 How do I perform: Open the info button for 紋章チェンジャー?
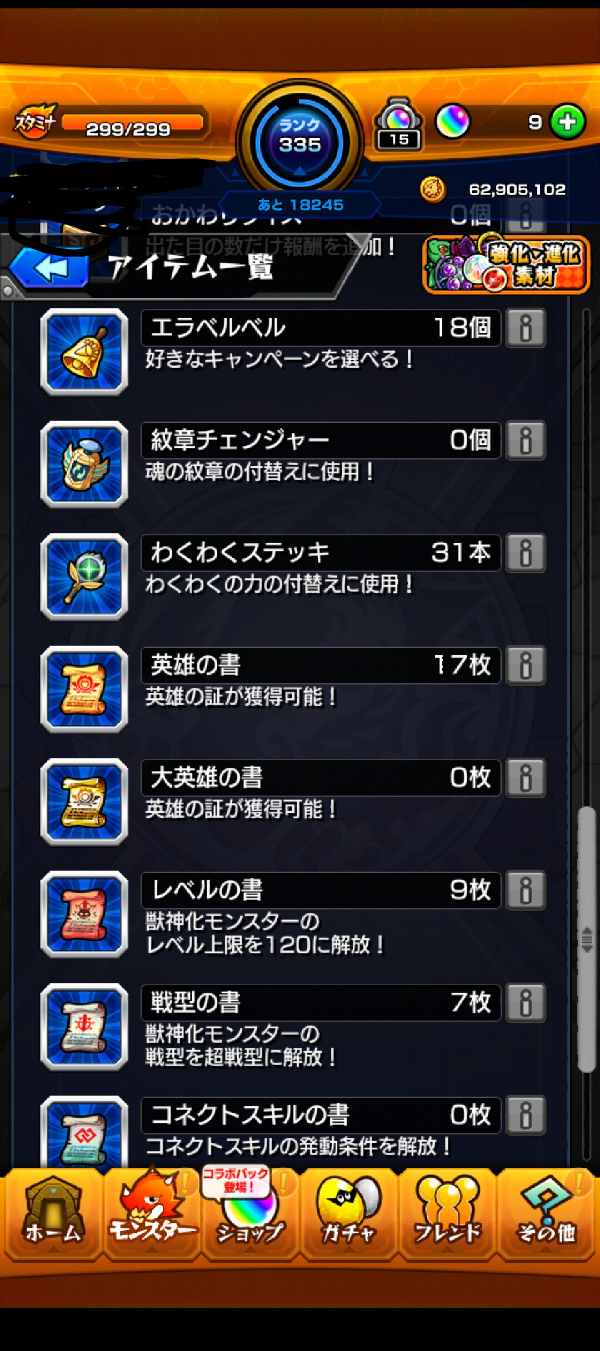click(526, 440)
